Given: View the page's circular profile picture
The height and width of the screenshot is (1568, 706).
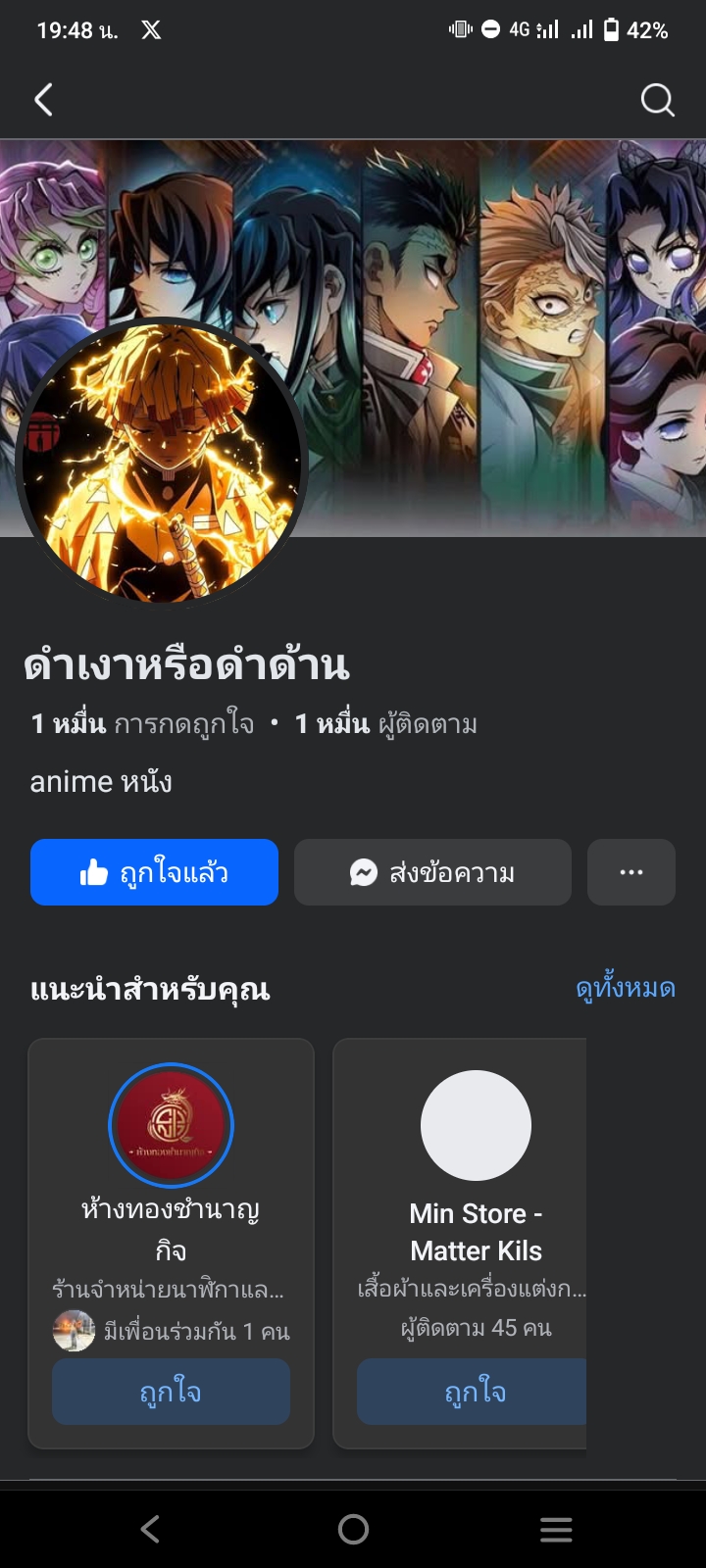Looking at the screenshot, I should (x=162, y=463).
